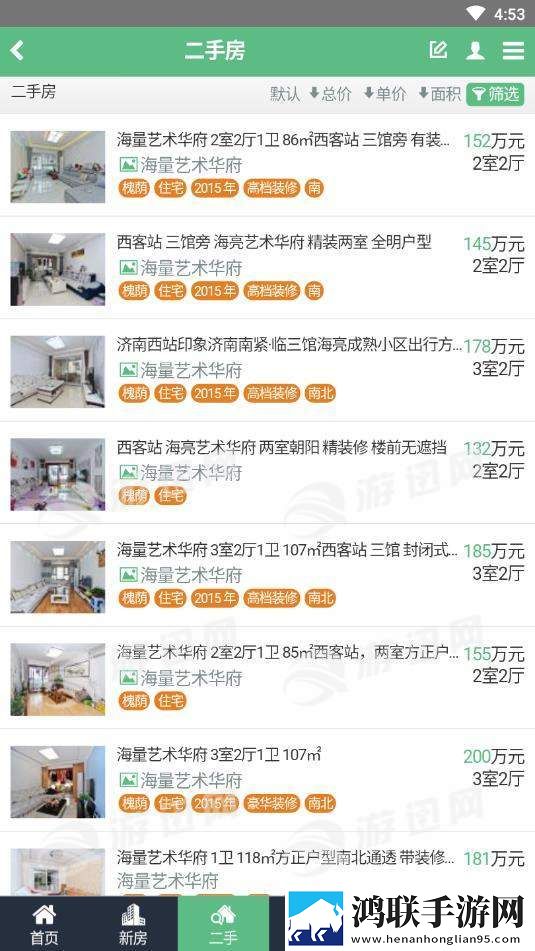The image size is (535, 951).
Task: Open the 132万元 两室朝阳 listing
Action: click(268, 472)
